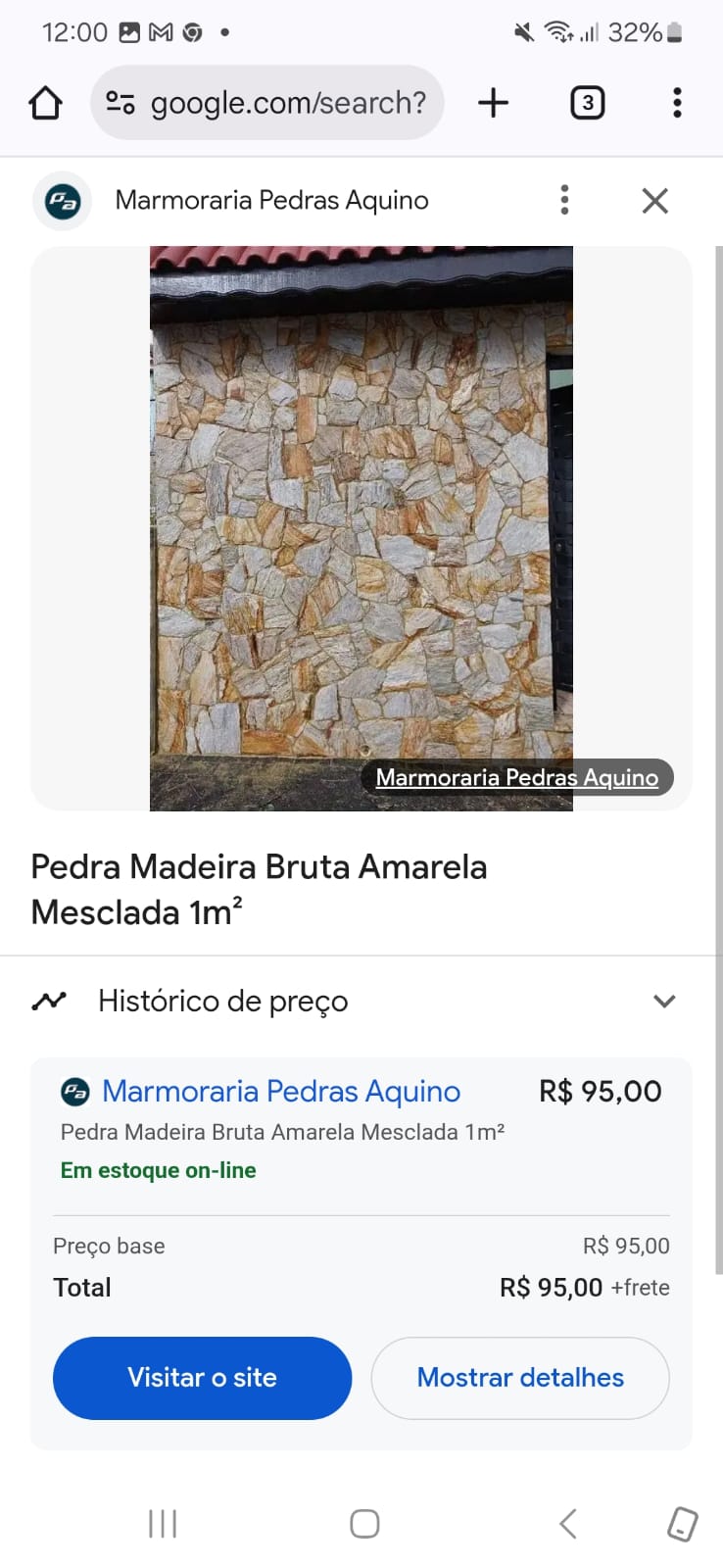The width and height of the screenshot is (723, 1568).
Task: Open the tab switcher showing 3 tabs
Action: click(586, 102)
